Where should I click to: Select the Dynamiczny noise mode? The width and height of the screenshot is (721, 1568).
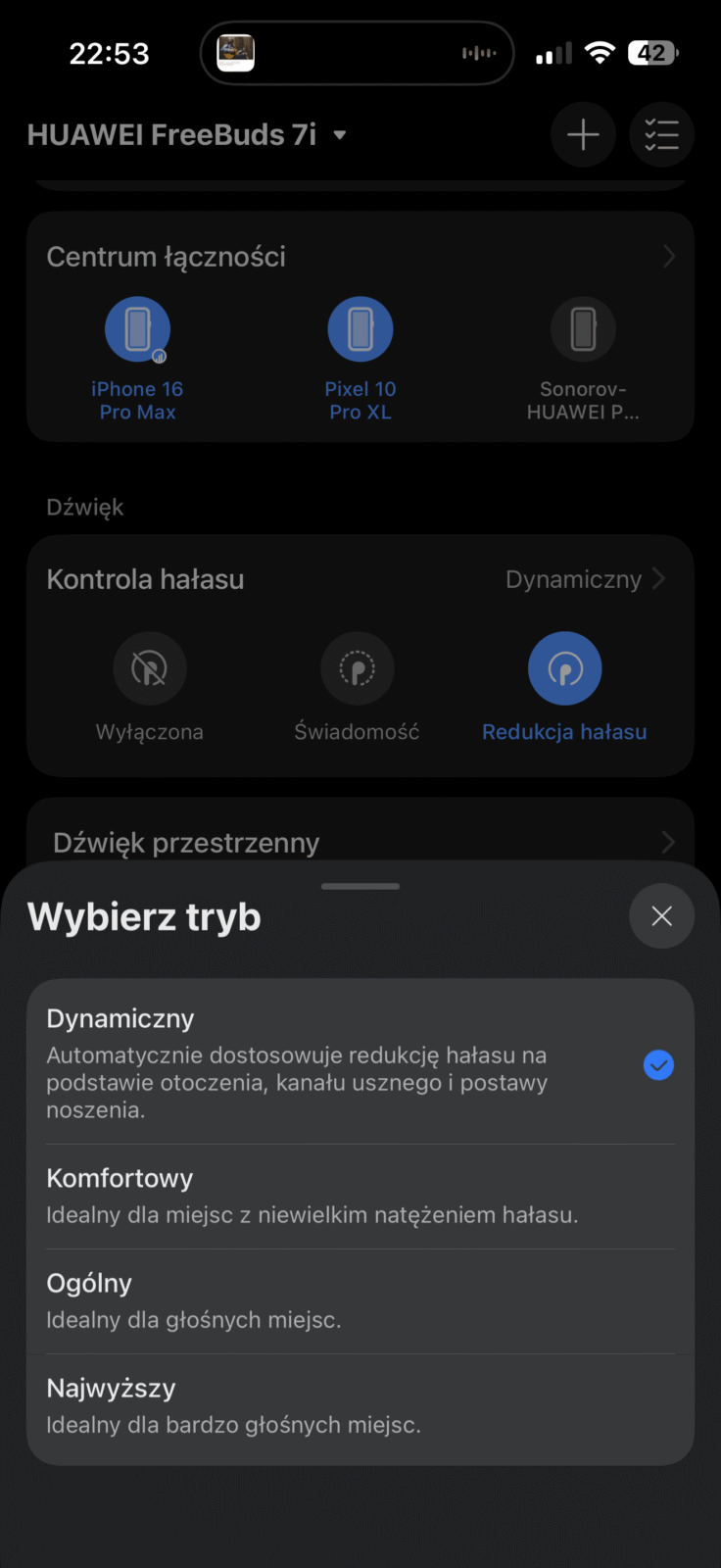[360, 1063]
